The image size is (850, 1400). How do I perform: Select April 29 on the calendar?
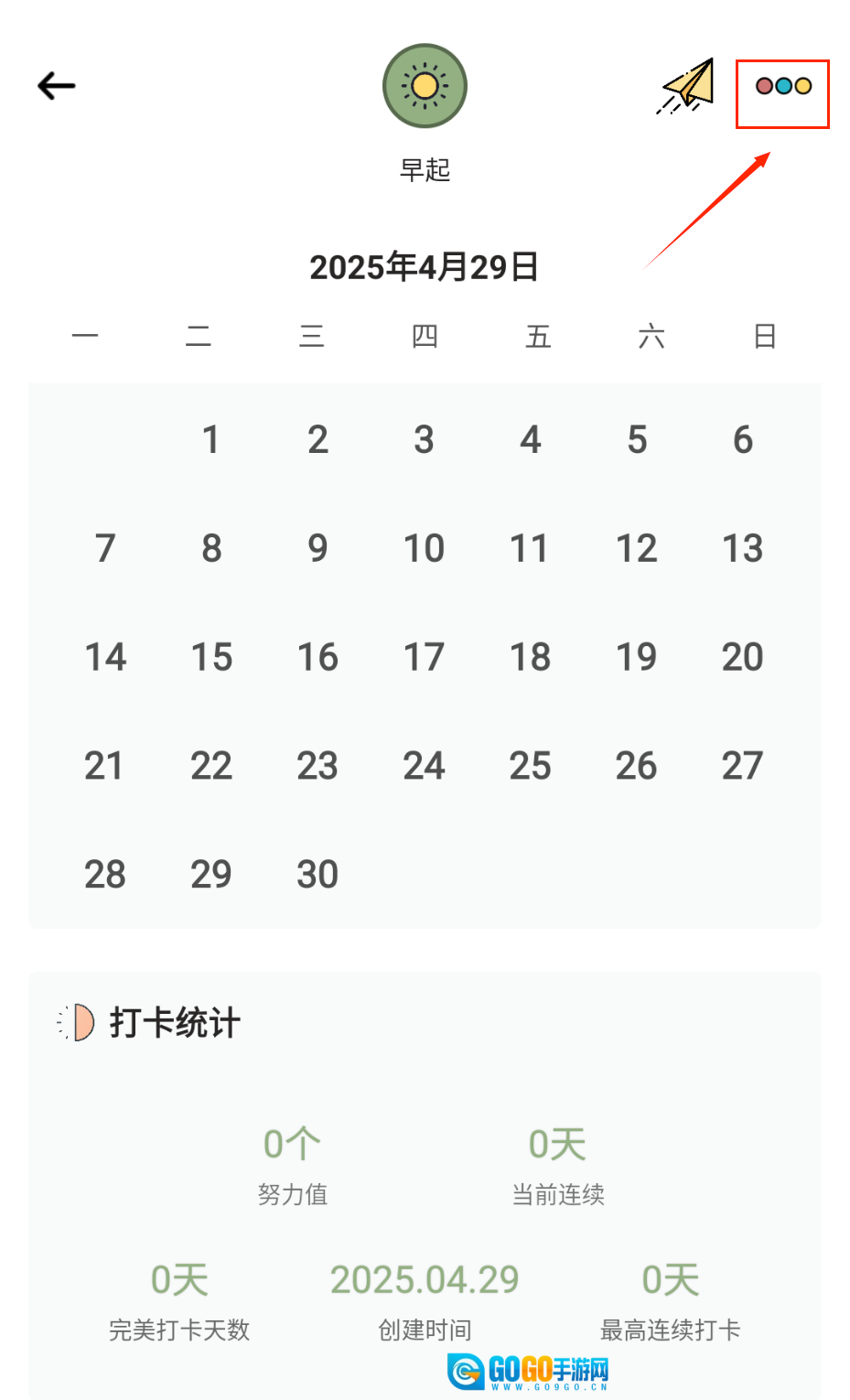(211, 874)
